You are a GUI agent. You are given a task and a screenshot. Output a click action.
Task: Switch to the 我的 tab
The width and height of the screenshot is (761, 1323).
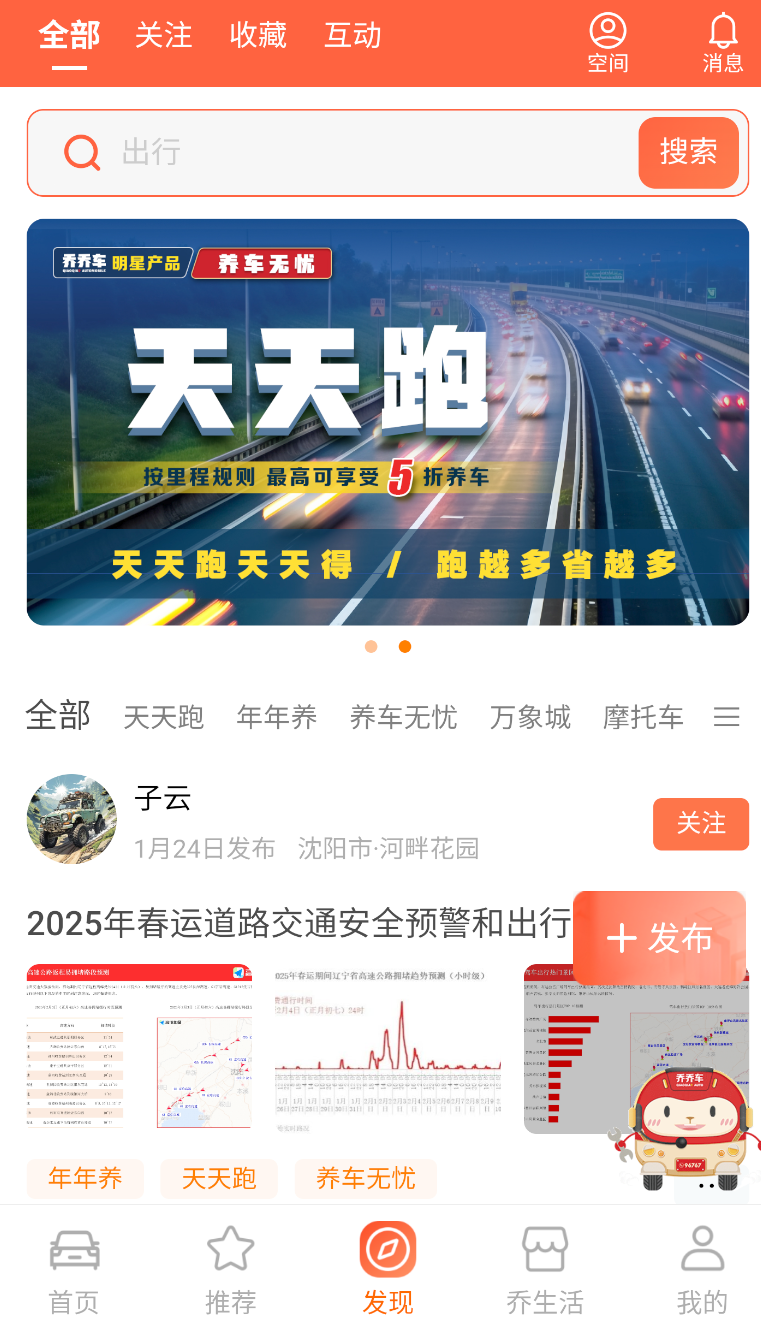[702, 1270]
